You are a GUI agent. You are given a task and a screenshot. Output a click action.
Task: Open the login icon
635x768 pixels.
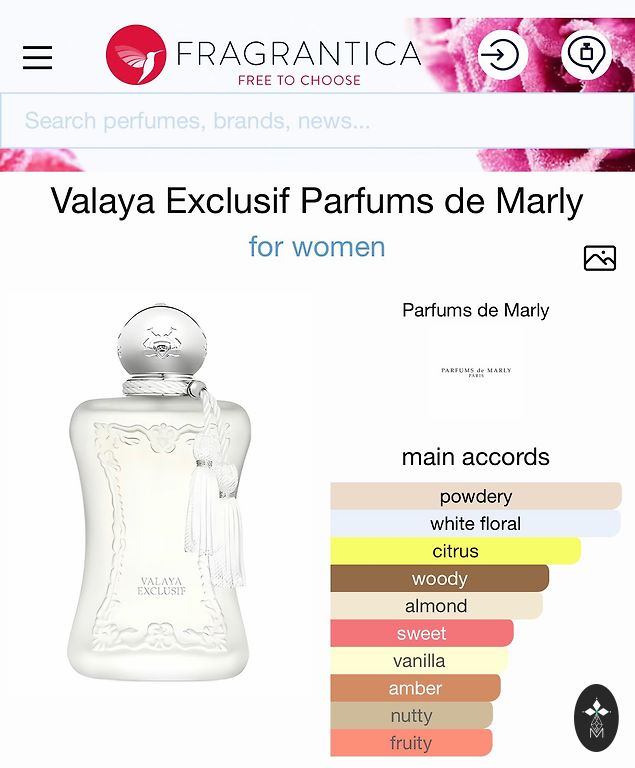click(502, 54)
